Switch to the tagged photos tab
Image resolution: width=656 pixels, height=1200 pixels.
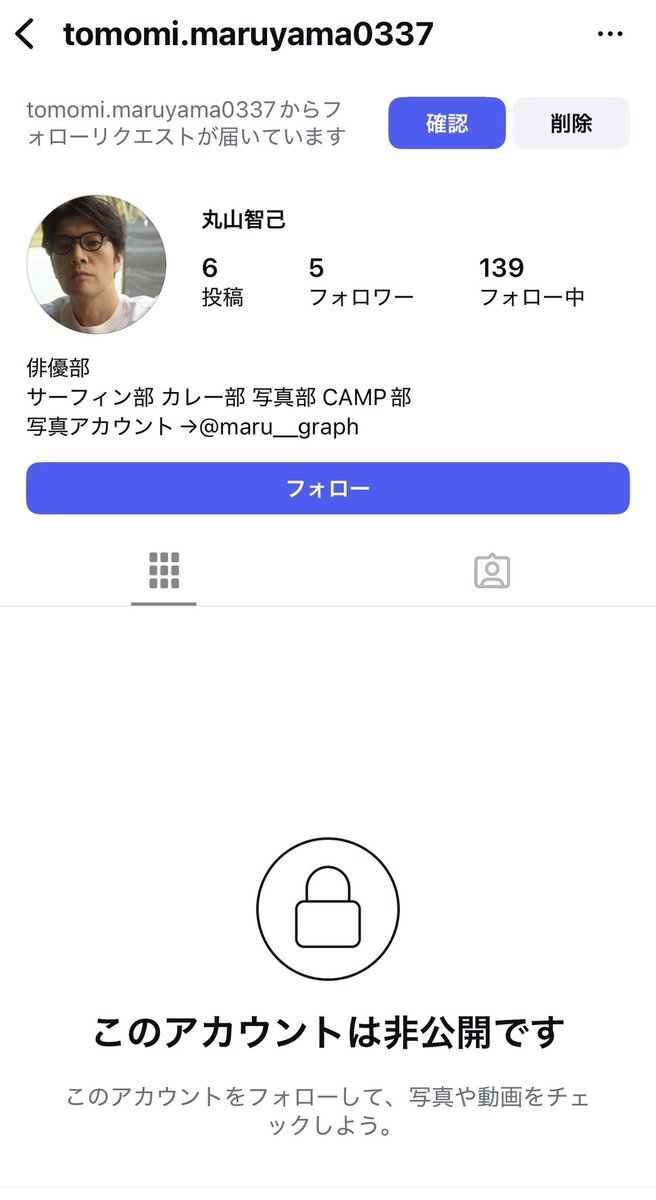[491, 571]
